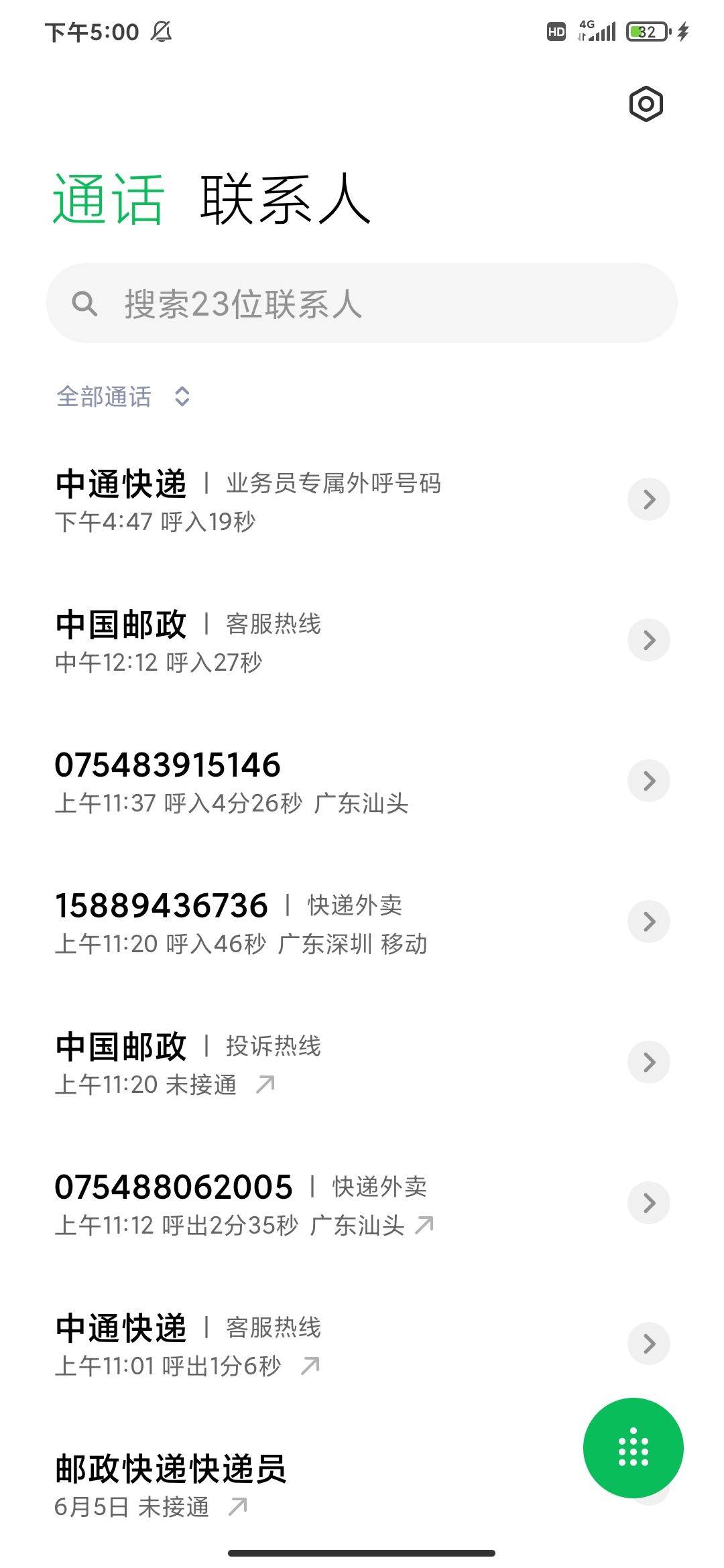Switch to the 联系人 tab
Image resolution: width=724 pixels, height=1568 pixels.
coord(285,199)
